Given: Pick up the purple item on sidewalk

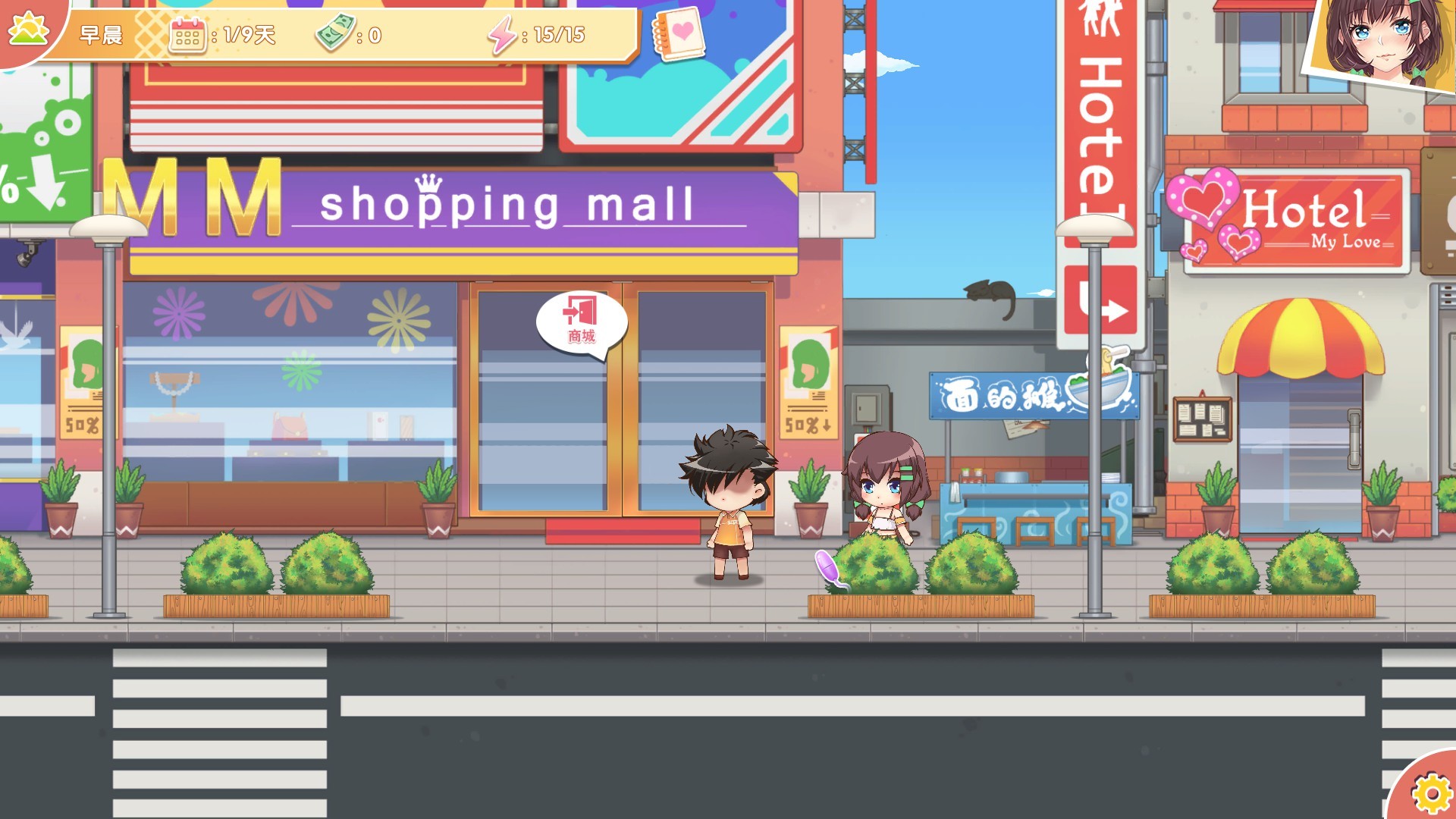Looking at the screenshot, I should coord(827,569).
